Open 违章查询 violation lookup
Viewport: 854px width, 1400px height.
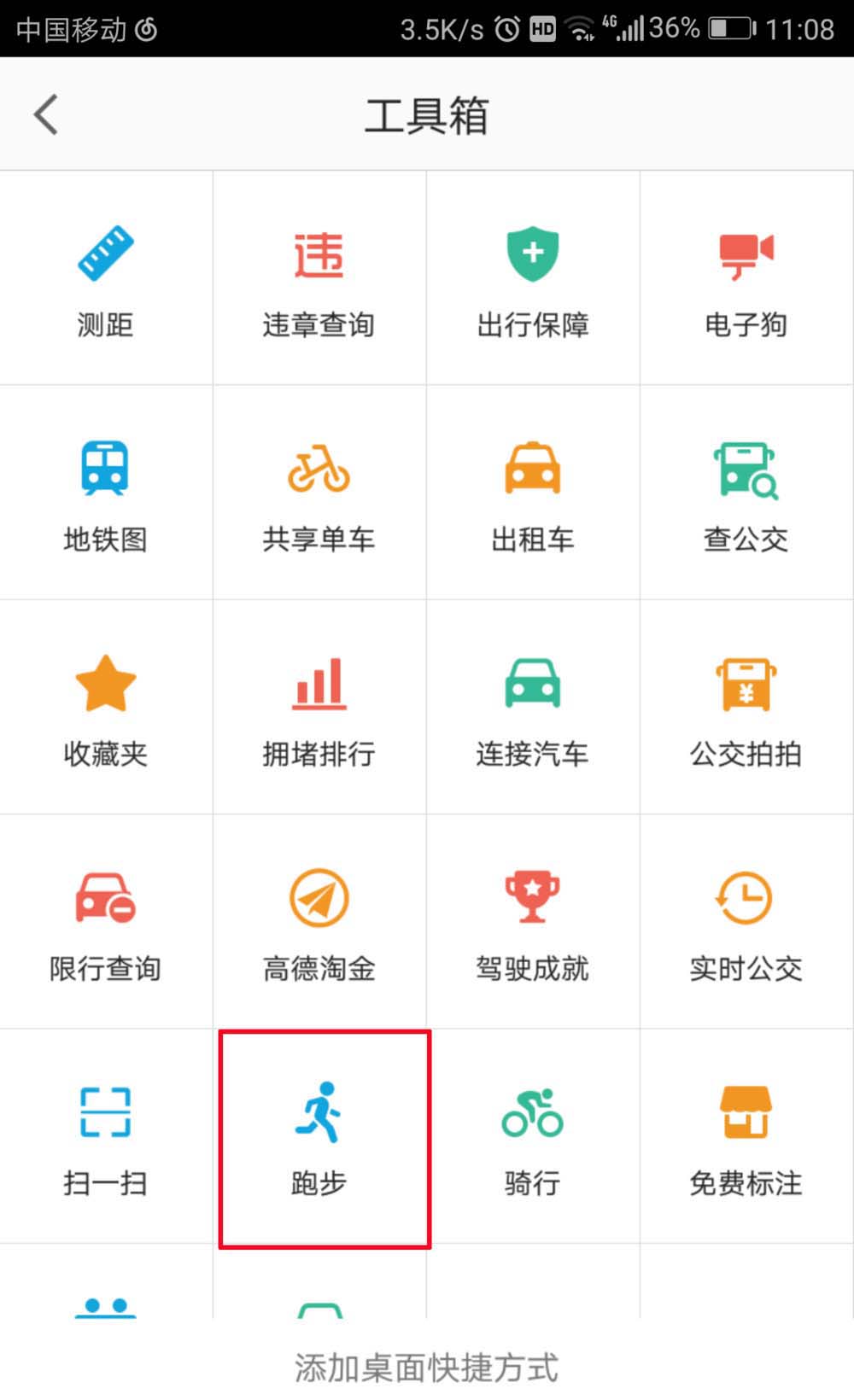[x=319, y=279]
